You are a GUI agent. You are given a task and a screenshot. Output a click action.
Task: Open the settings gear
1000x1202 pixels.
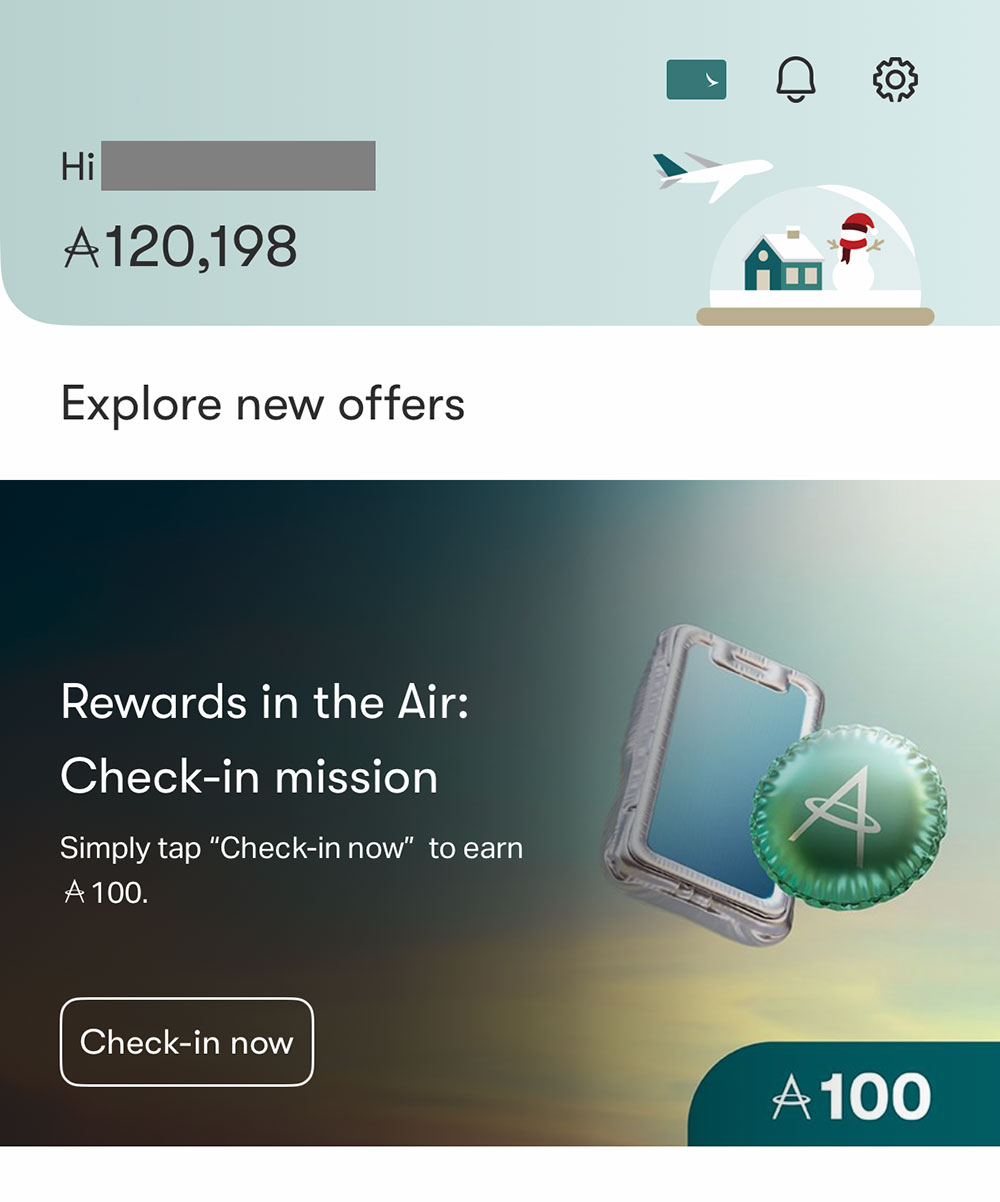pos(895,79)
